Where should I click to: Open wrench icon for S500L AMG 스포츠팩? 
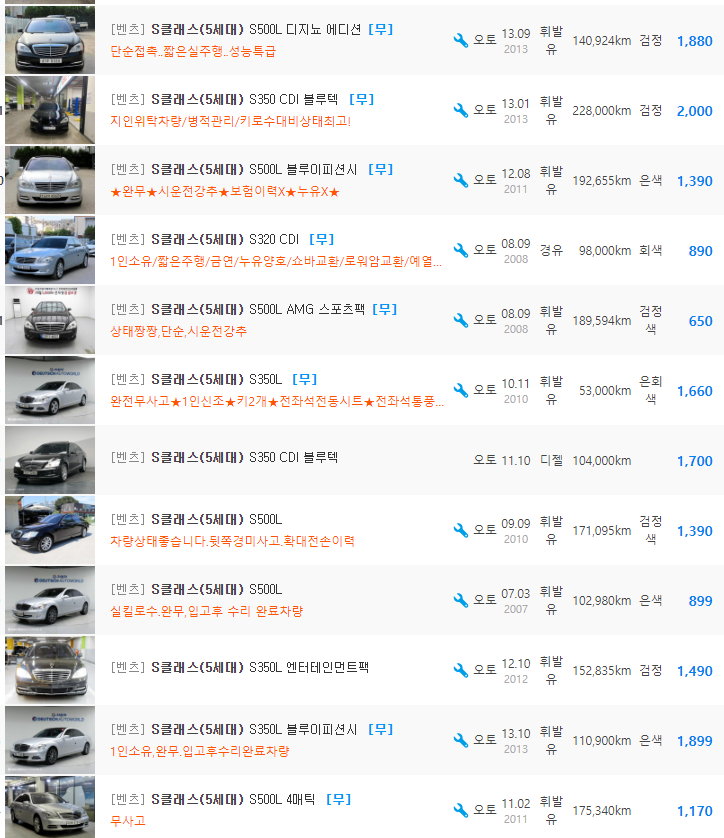coord(460,320)
